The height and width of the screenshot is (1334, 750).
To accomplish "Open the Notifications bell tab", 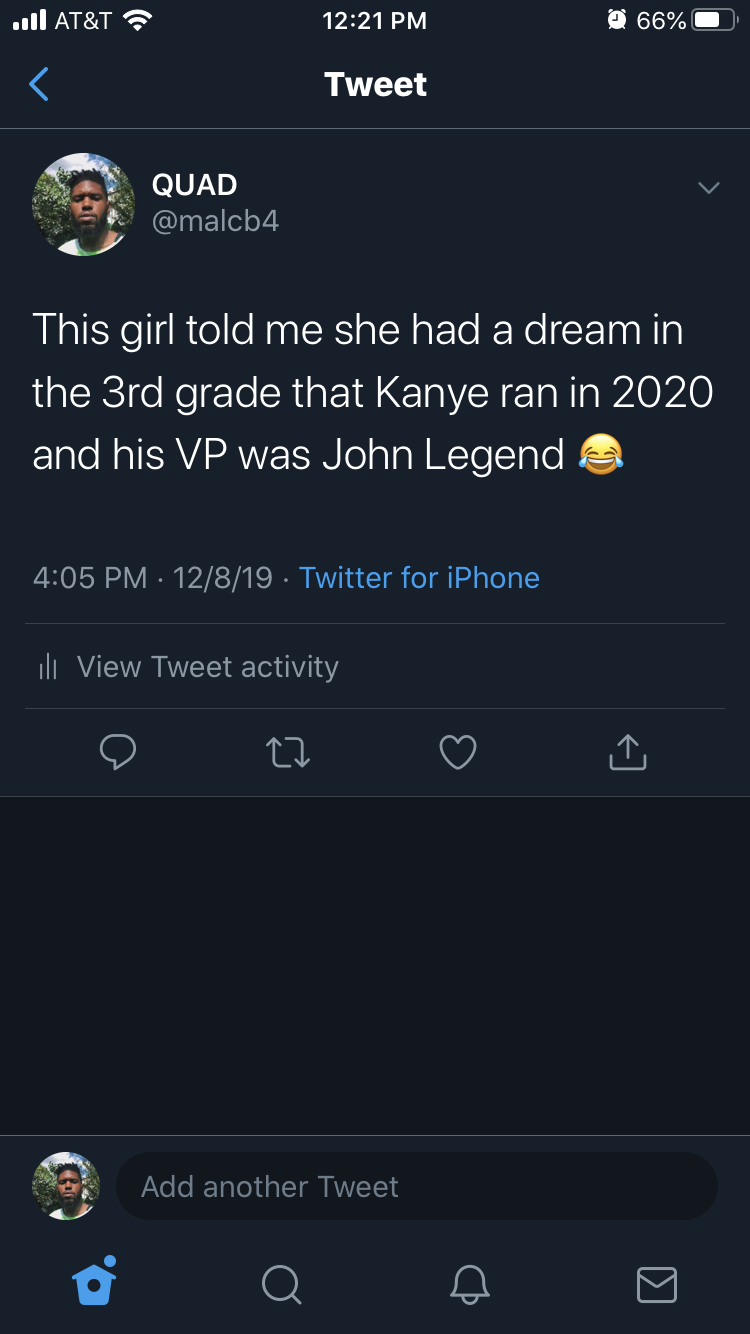I will click(469, 1284).
